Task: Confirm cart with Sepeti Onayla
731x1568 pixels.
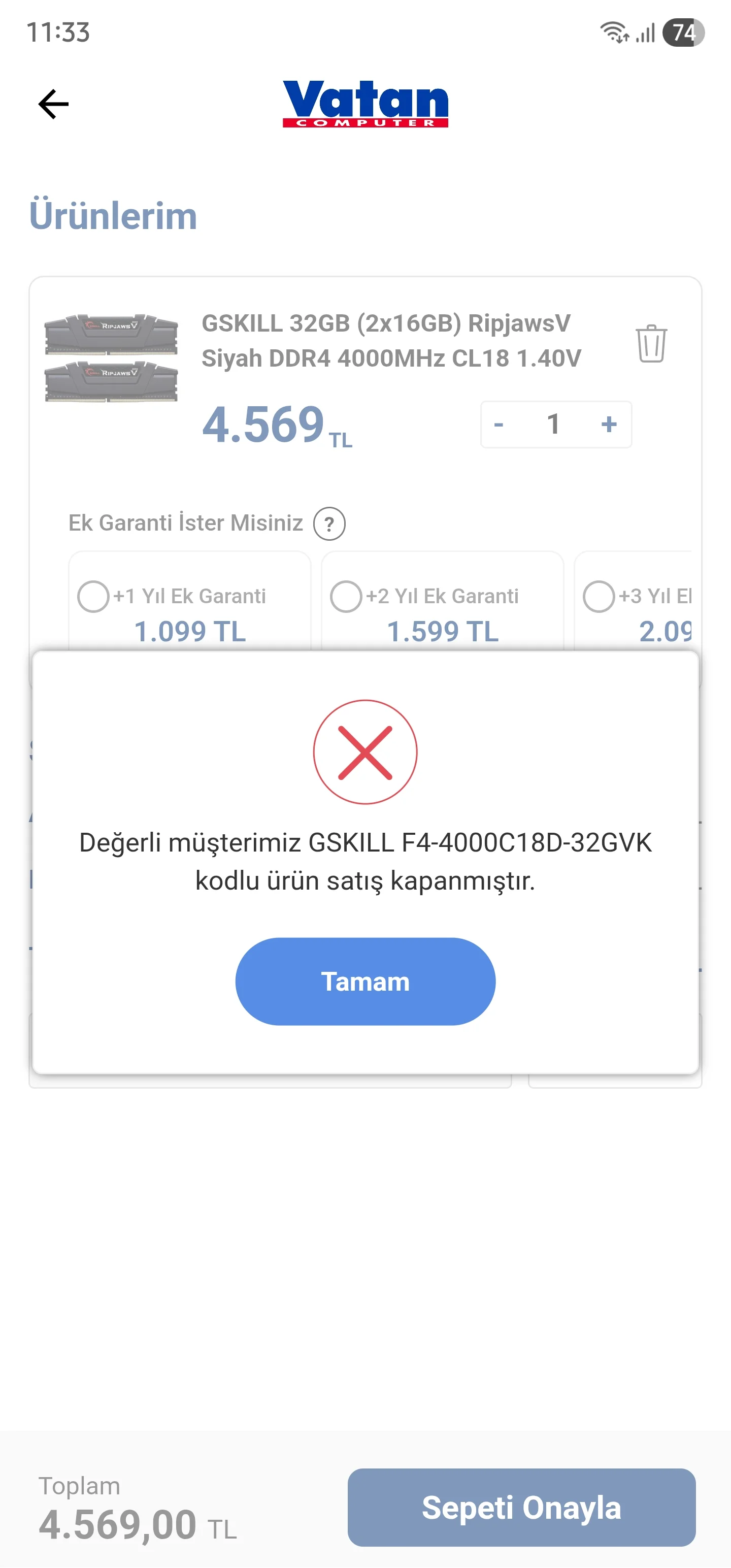Action: tap(521, 1507)
